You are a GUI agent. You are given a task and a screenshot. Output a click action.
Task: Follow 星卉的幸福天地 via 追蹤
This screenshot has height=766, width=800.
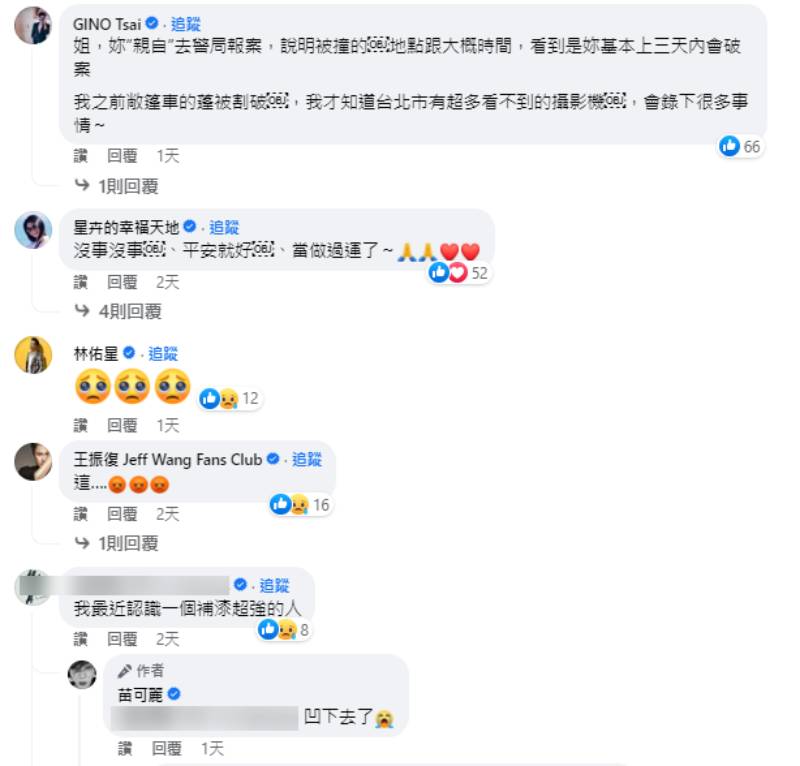click(224, 227)
